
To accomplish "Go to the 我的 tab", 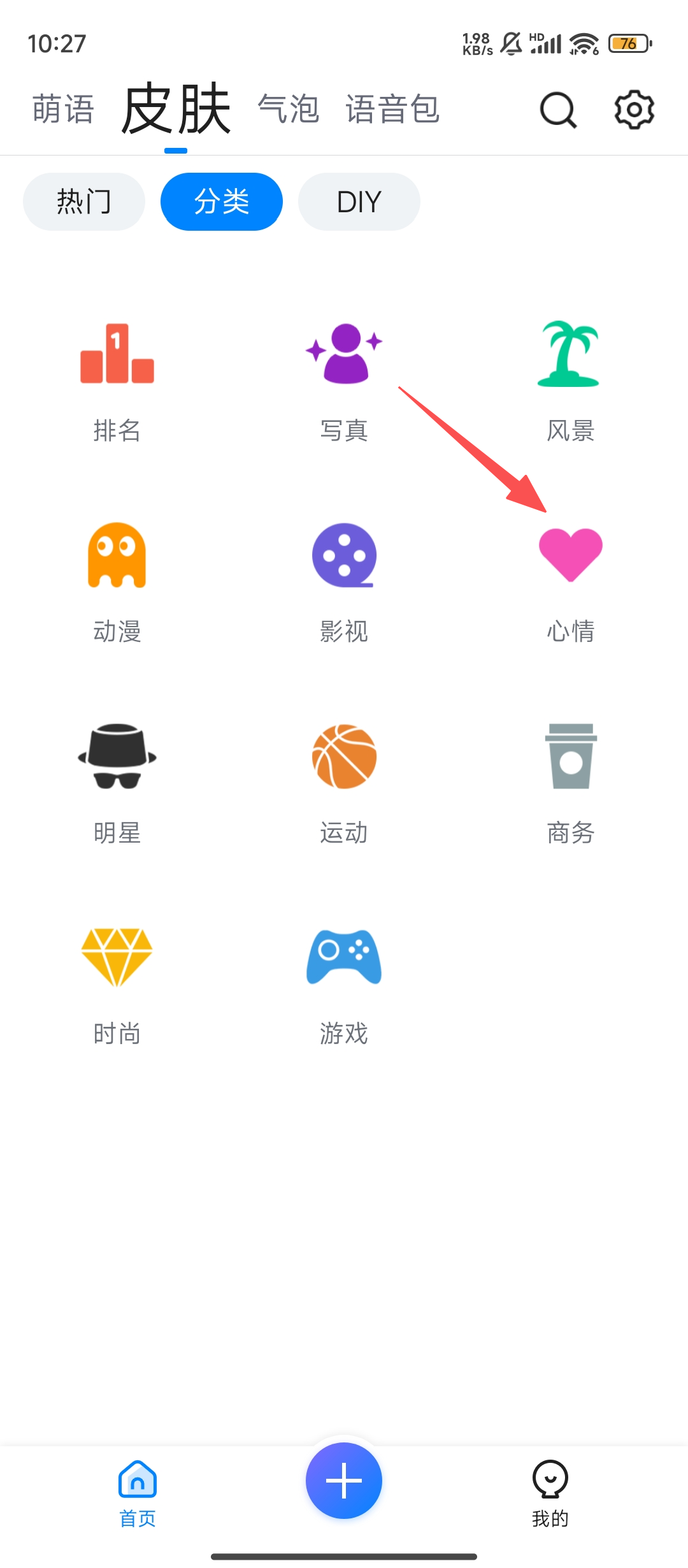I will coord(550,1493).
